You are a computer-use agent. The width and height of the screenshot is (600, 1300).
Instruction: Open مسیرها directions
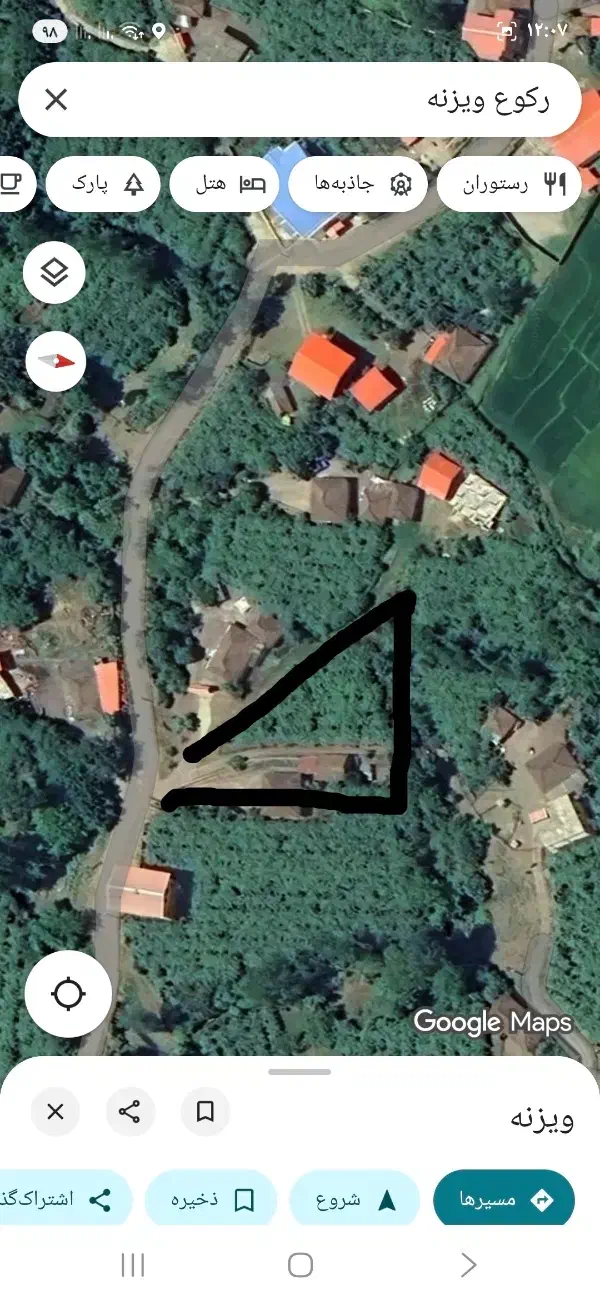pyautogui.click(x=504, y=1199)
